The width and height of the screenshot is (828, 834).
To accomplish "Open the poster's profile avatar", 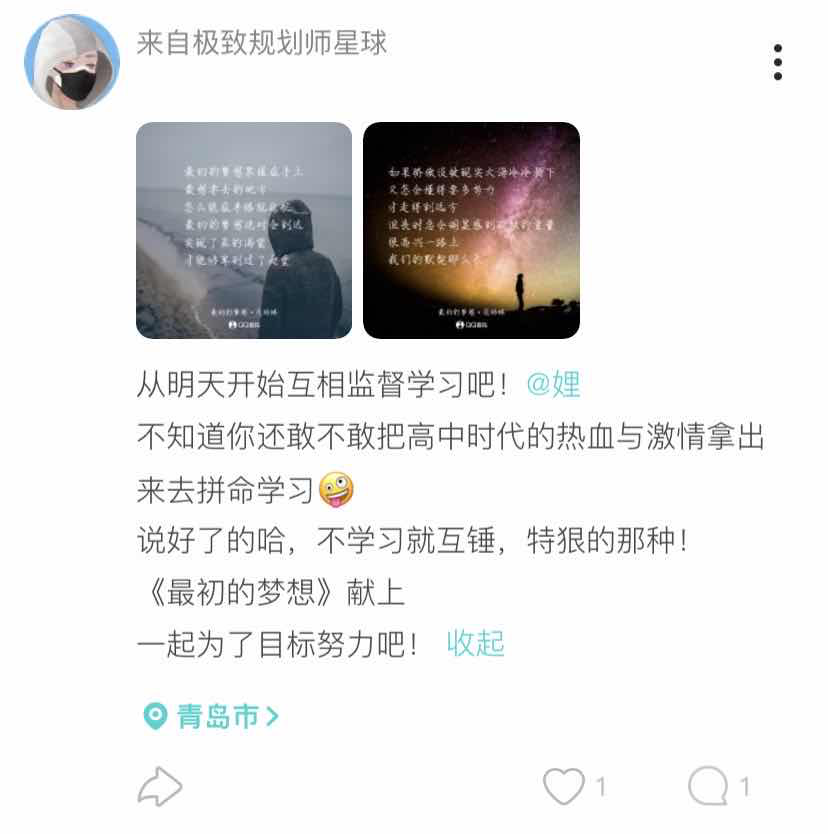I will click(72, 61).
